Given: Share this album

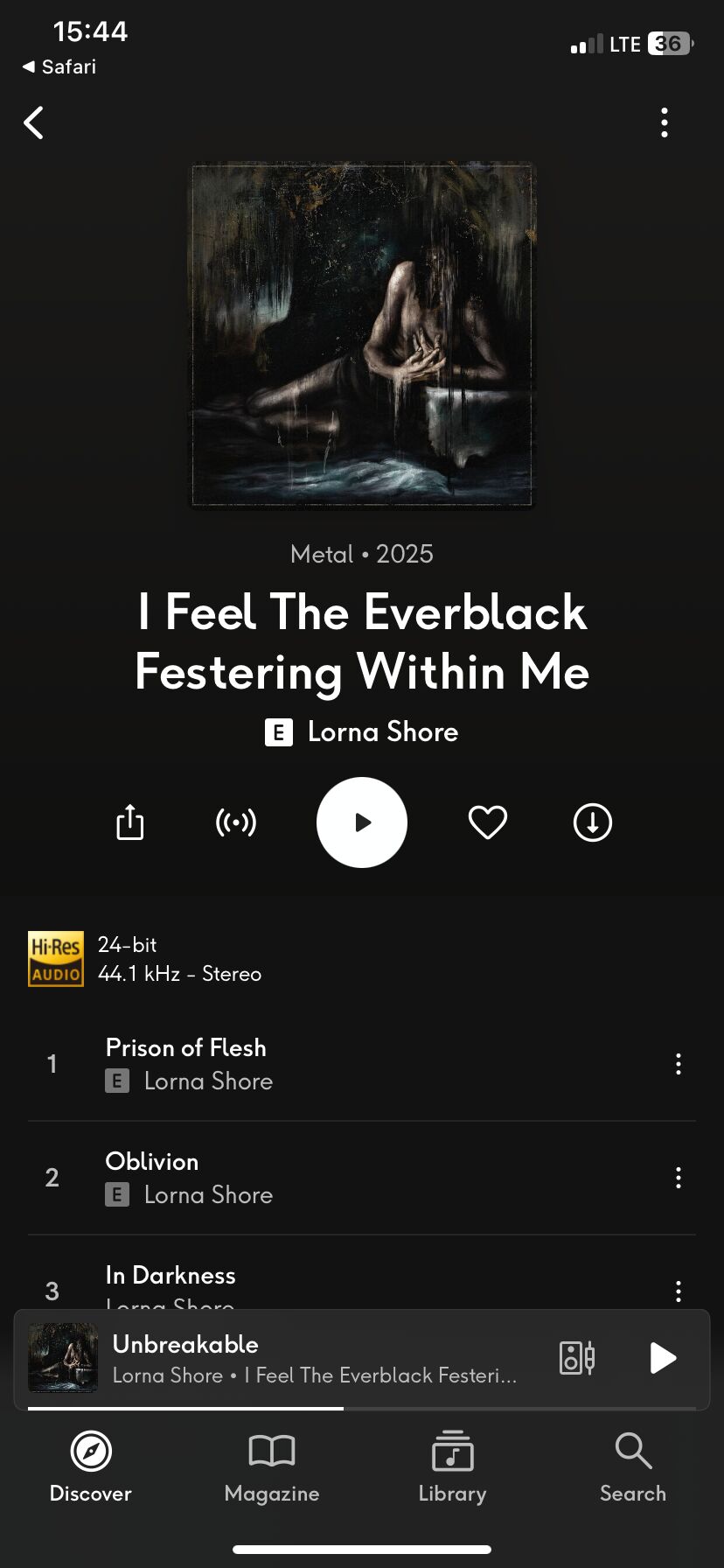Looking at the screenshot, I should click(130, 822).
